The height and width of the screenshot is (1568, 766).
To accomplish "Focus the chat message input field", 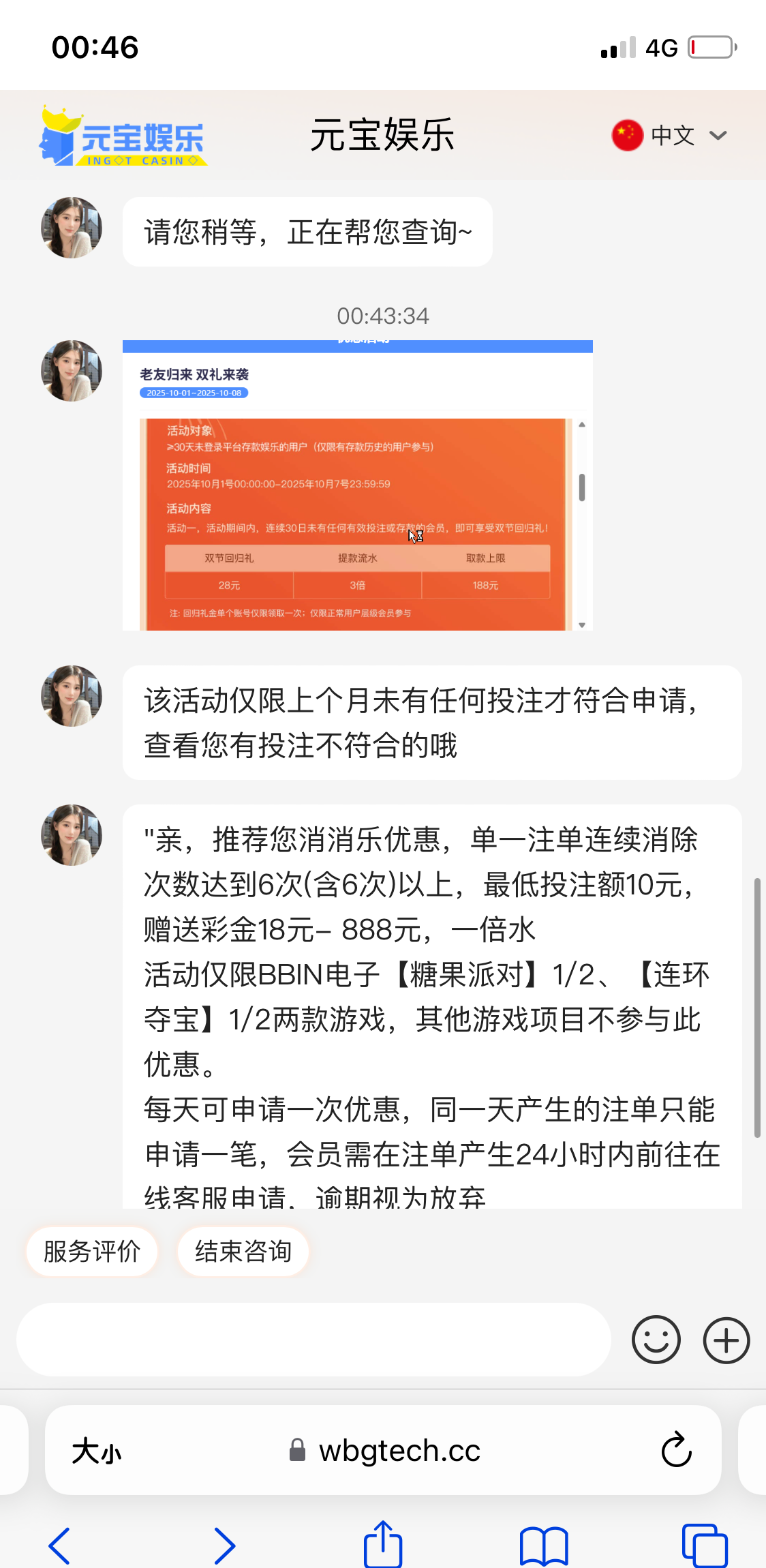I will point(313,1340).
